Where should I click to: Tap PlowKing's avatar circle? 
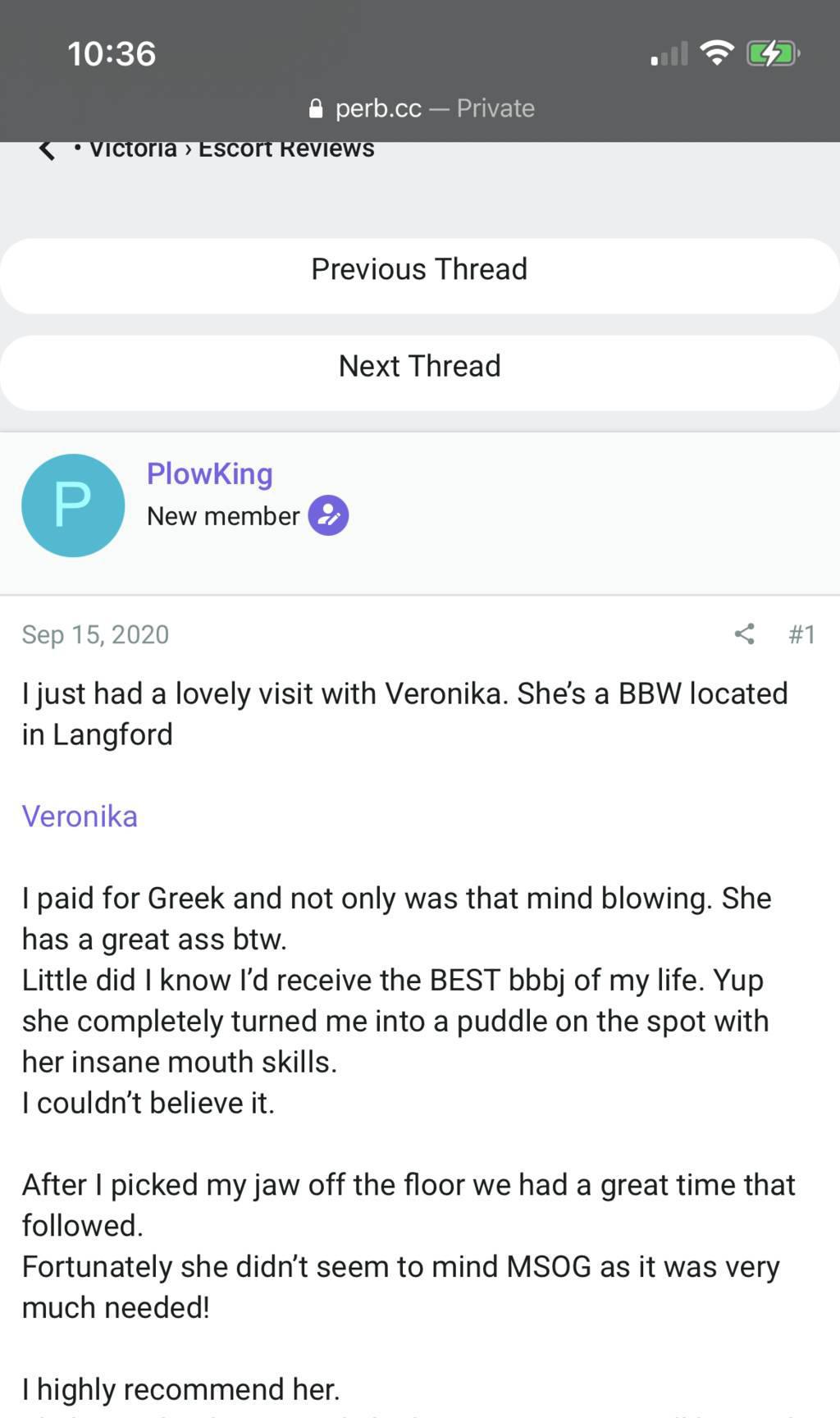click(x=73, y=505)
